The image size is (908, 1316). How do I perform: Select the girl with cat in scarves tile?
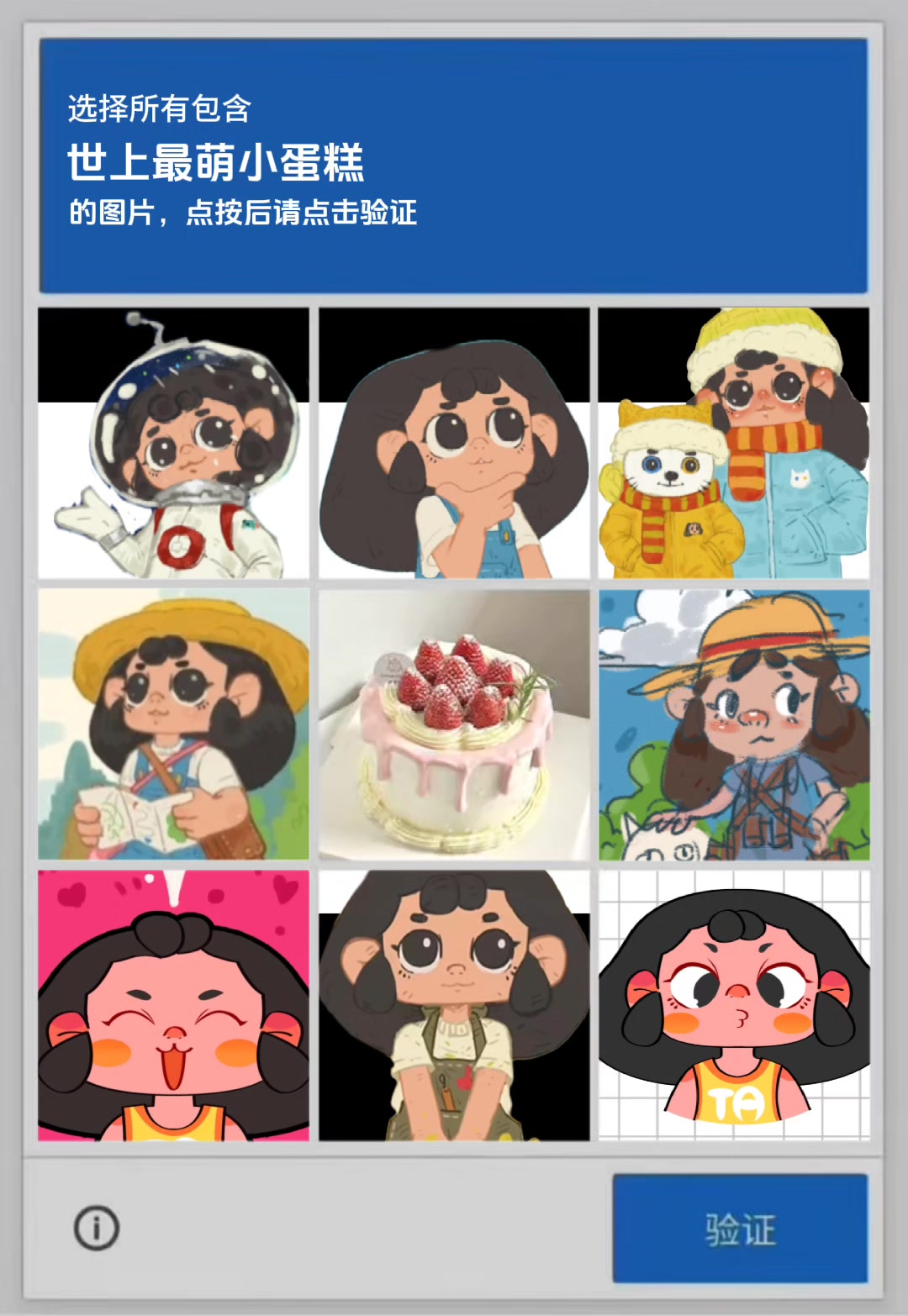[733, 443]
